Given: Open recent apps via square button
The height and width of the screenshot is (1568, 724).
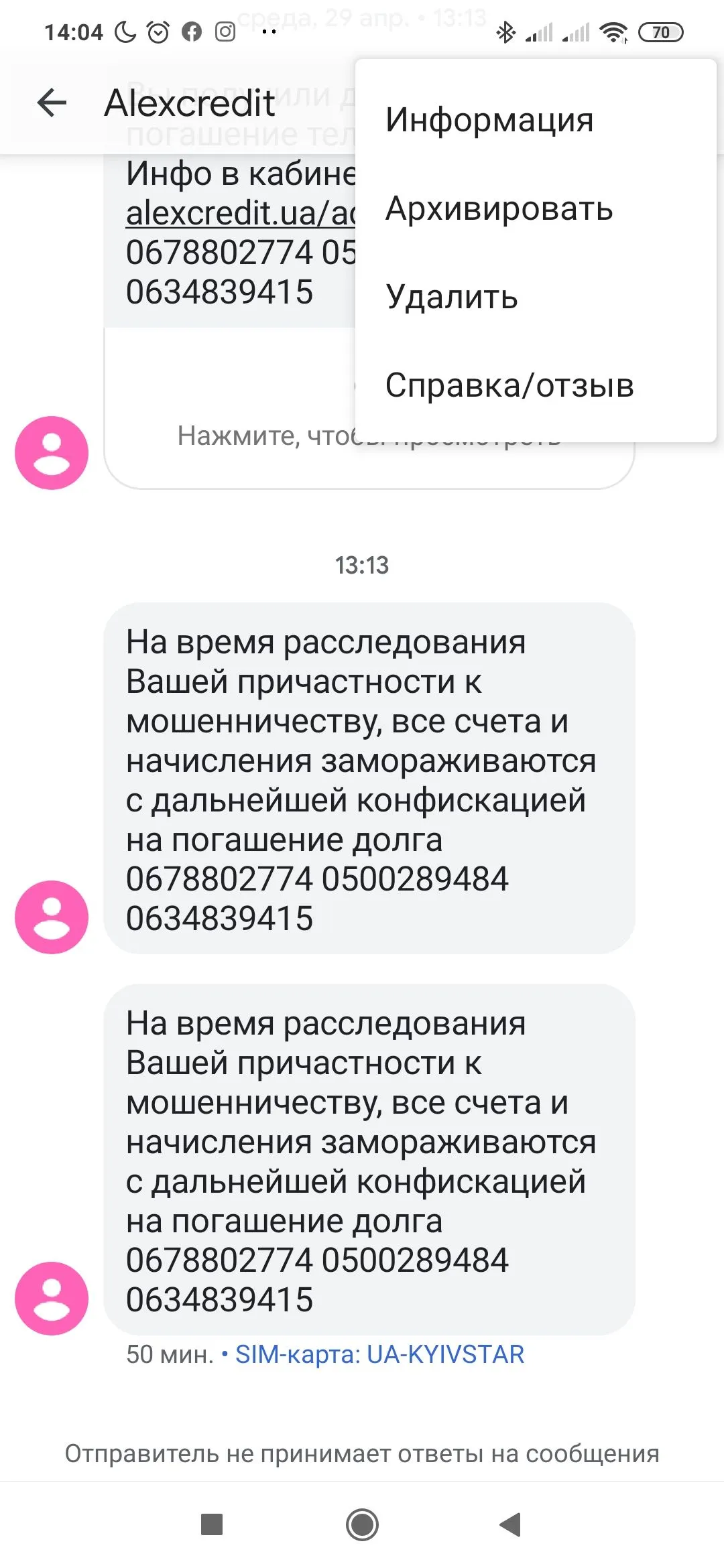Looking at the screenshot, I should [x=212, y=1524].
